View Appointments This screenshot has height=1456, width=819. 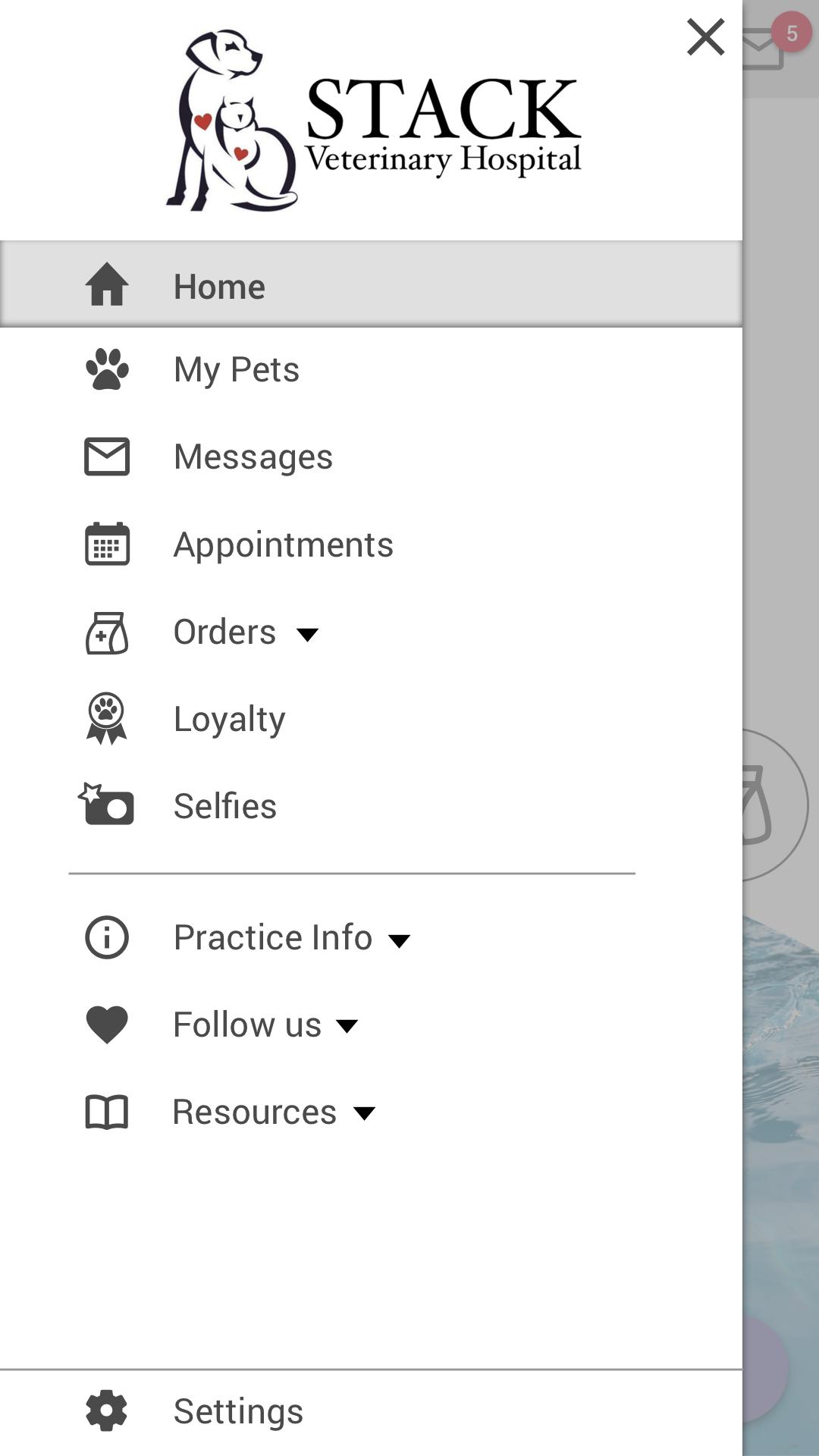pyautogui.click(x=283, y=544)
